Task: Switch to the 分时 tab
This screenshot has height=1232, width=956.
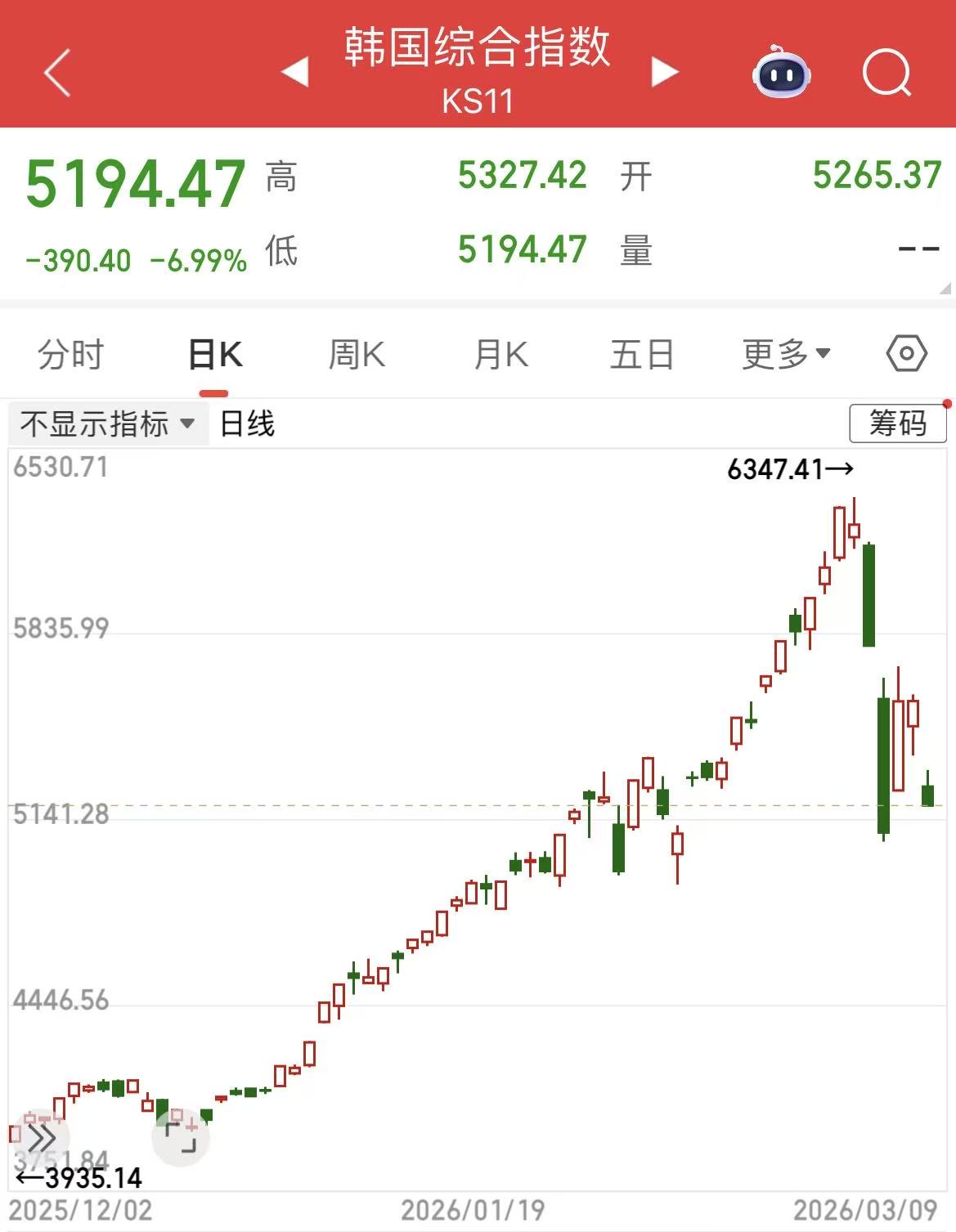Action: (x=71, y=355)
